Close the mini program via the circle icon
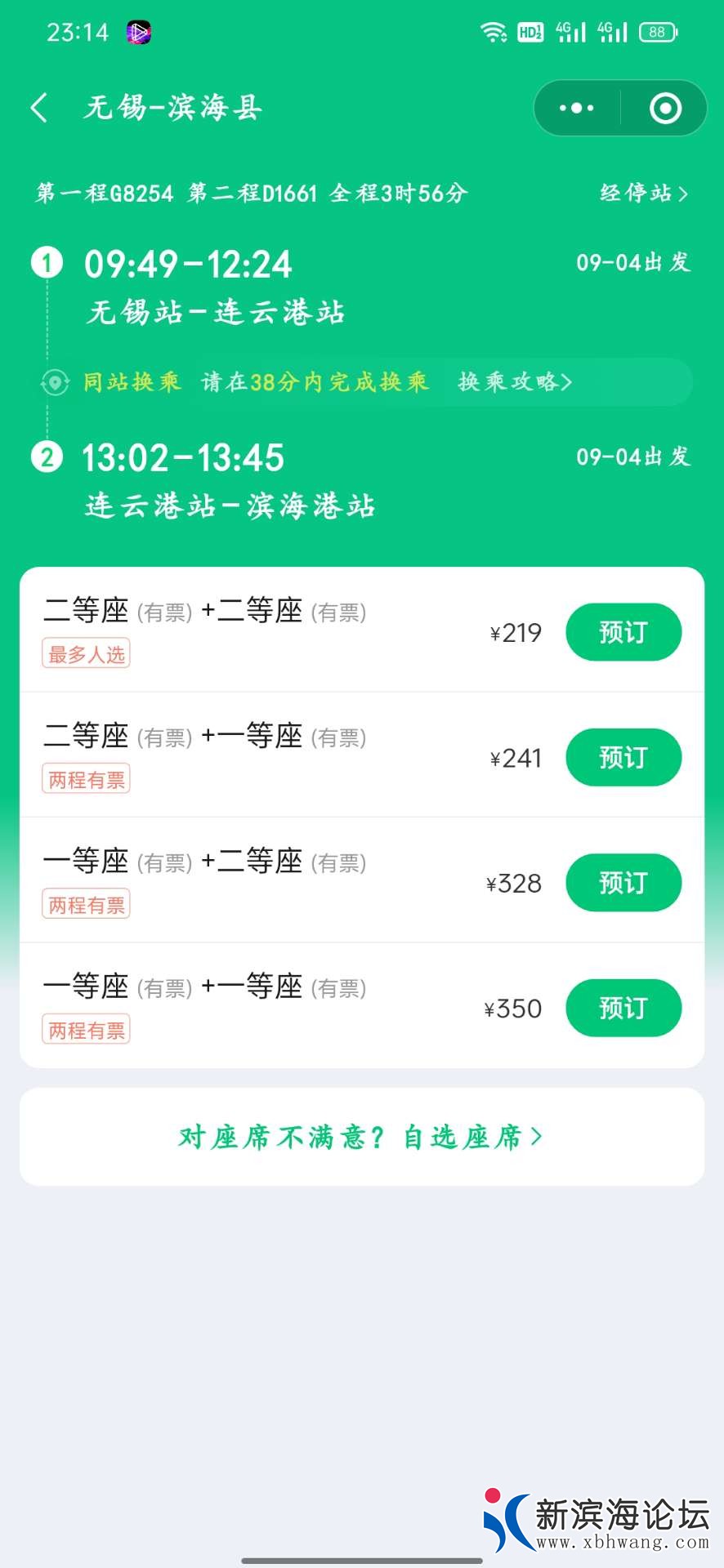This screenshot has width=724, height=1568. coord(665,108)
